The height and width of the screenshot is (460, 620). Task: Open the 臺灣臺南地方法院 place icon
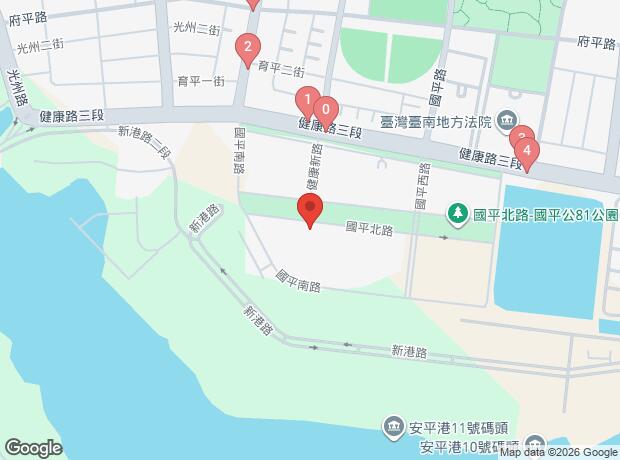(x=506, y=121)
